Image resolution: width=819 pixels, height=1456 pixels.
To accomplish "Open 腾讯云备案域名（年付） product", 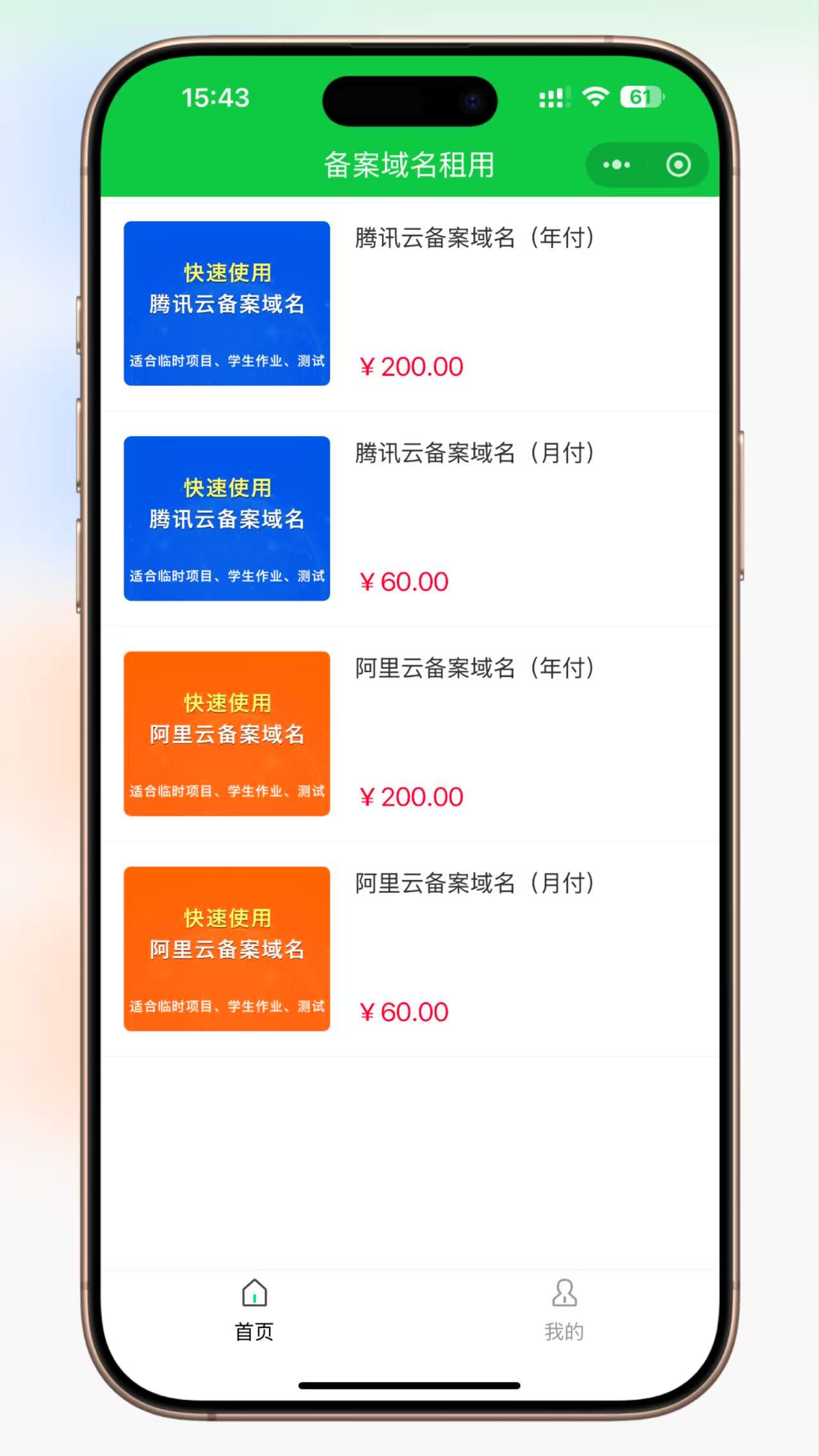I will tap(410, 303).
